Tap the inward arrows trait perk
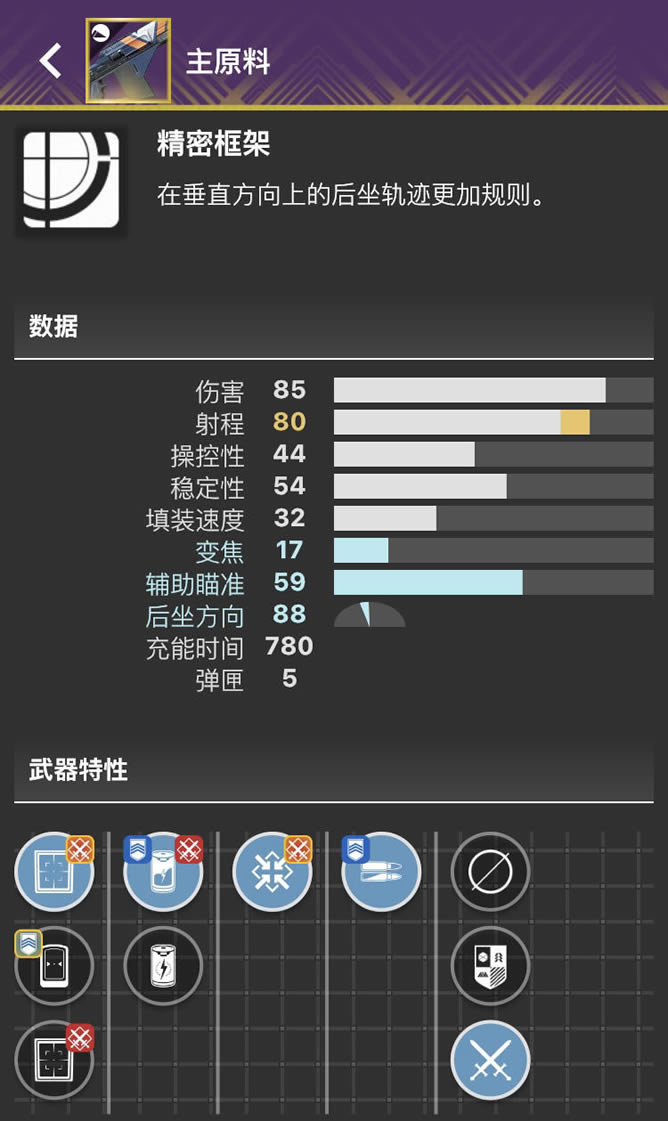 pyautogui.click(x=272, y=873)
